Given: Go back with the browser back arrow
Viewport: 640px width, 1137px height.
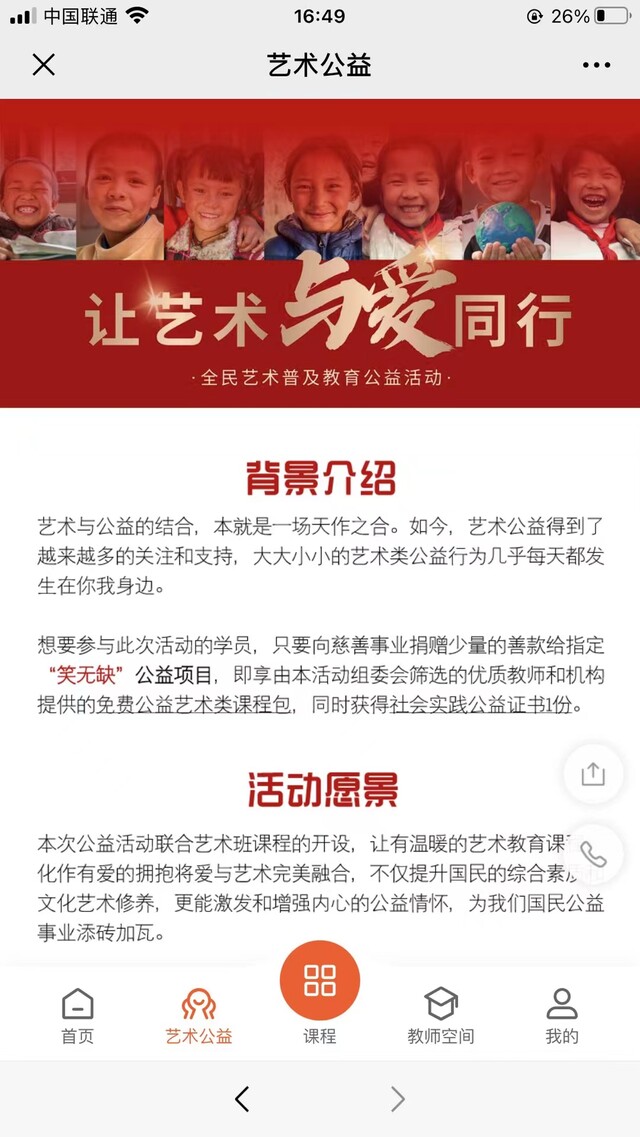Looking at the screenshot, I should (x=241, y=1100).
